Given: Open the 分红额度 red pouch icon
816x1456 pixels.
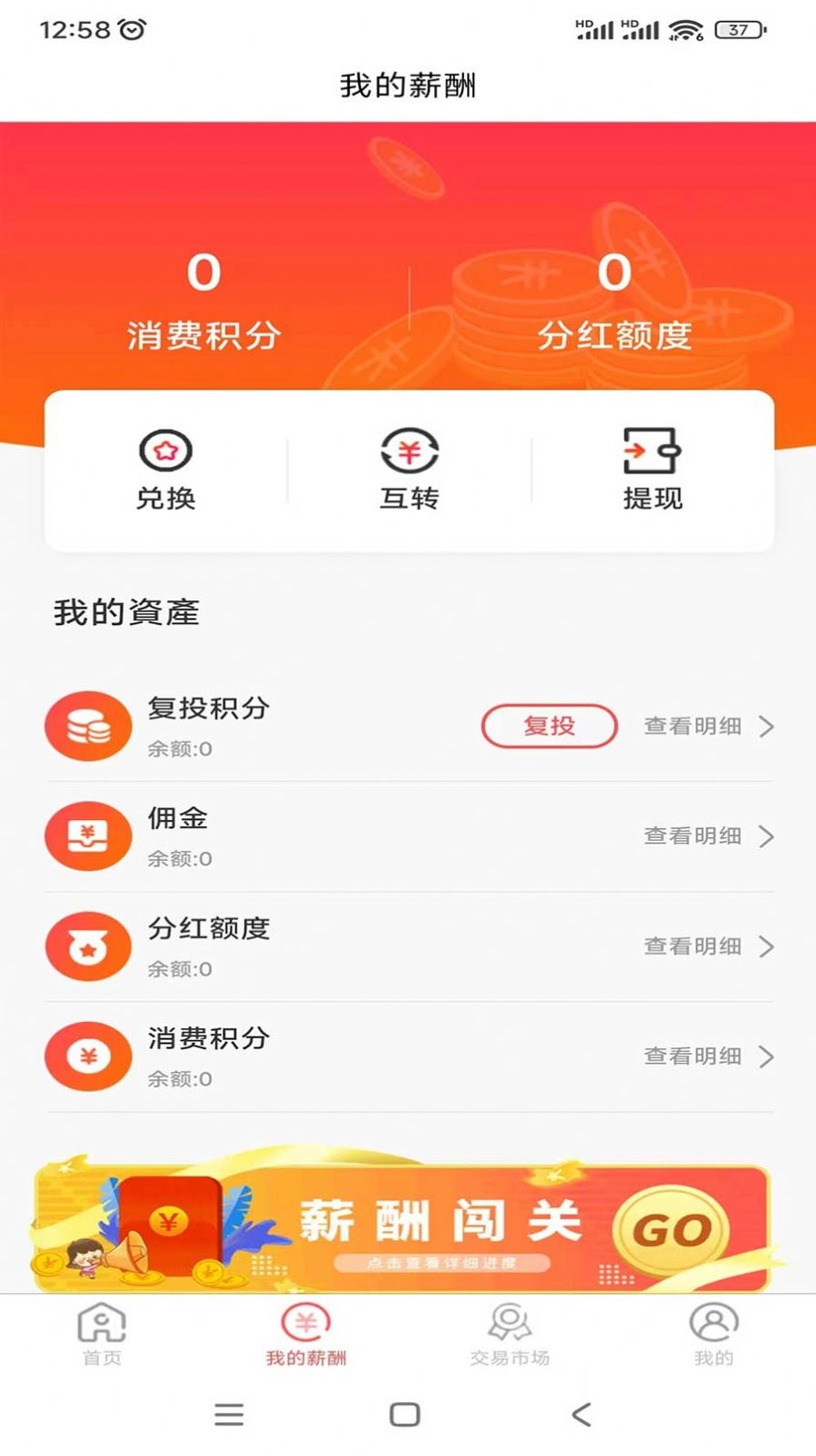Looking at the screenshot, I should (88, 946).
